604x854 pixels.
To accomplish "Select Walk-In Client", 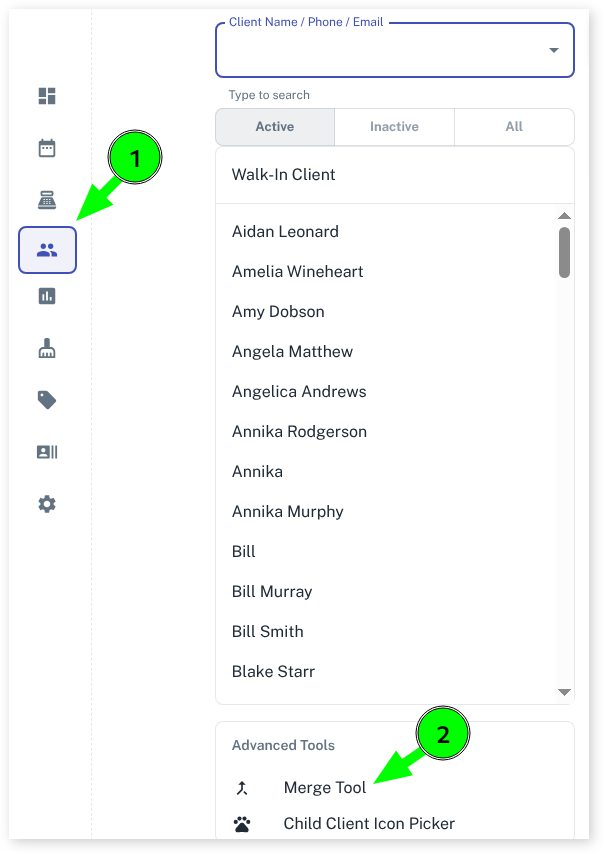I will [x=284, y=175].
